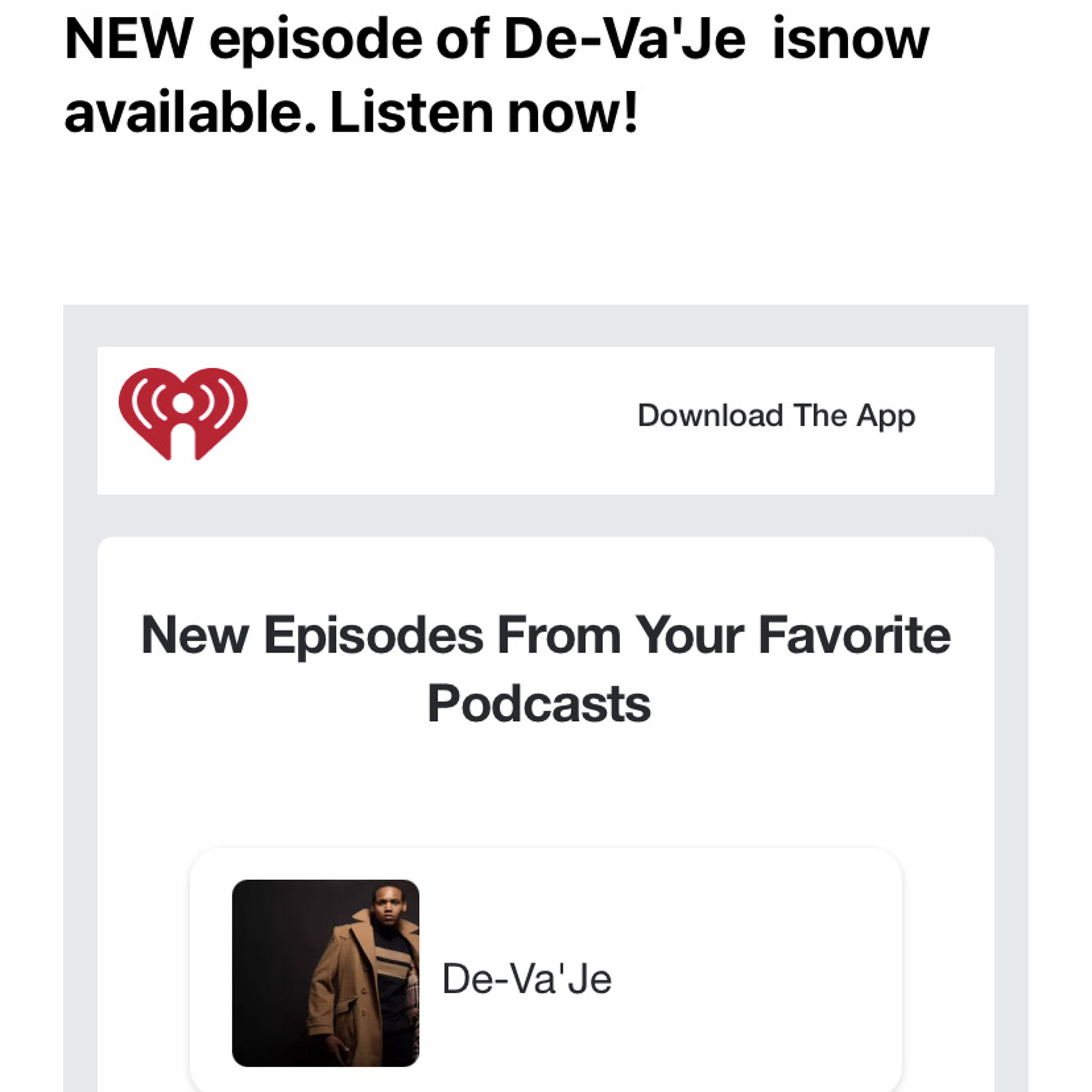The height and width of the screenshot is (1092, 1092).
Task: Open the iHeartRadio logo link
Action: (183, 414)
